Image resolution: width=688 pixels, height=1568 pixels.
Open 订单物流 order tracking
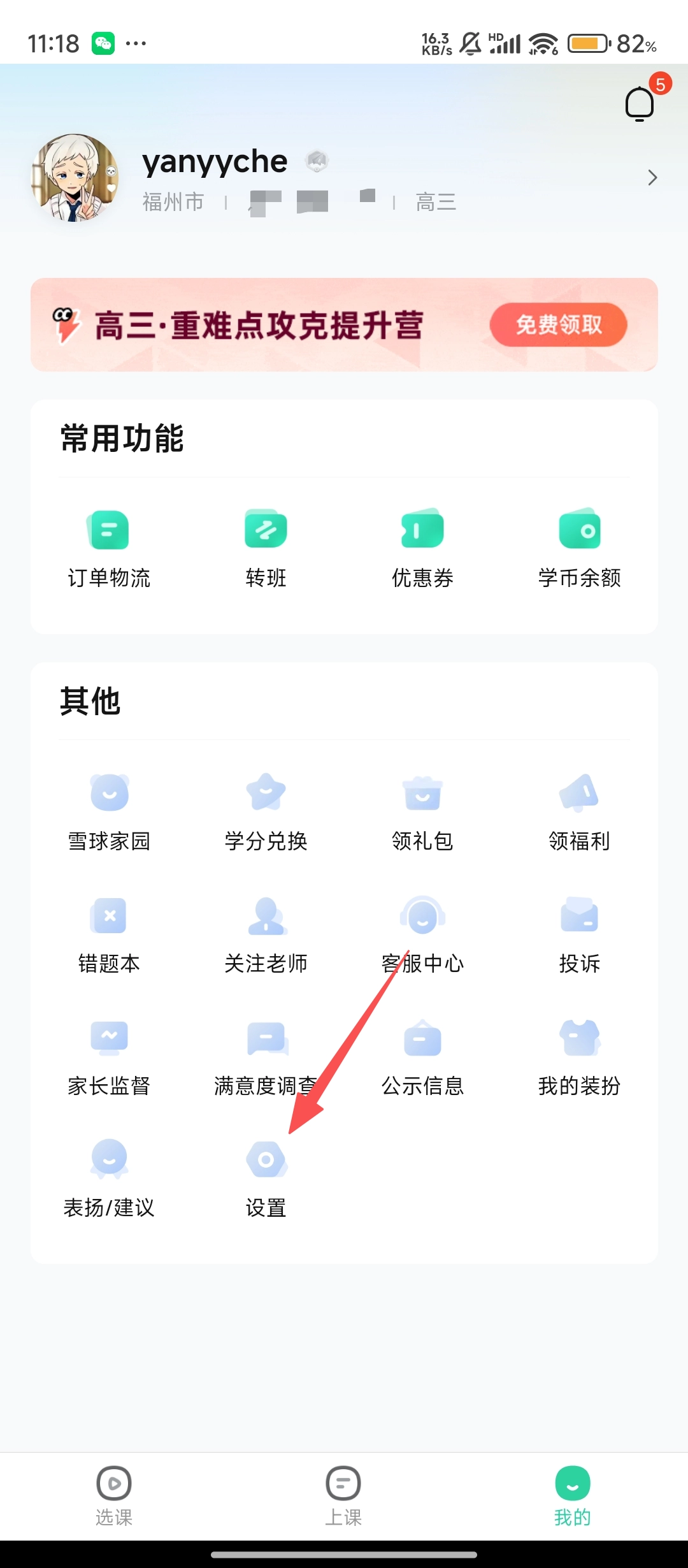[109, 548]
